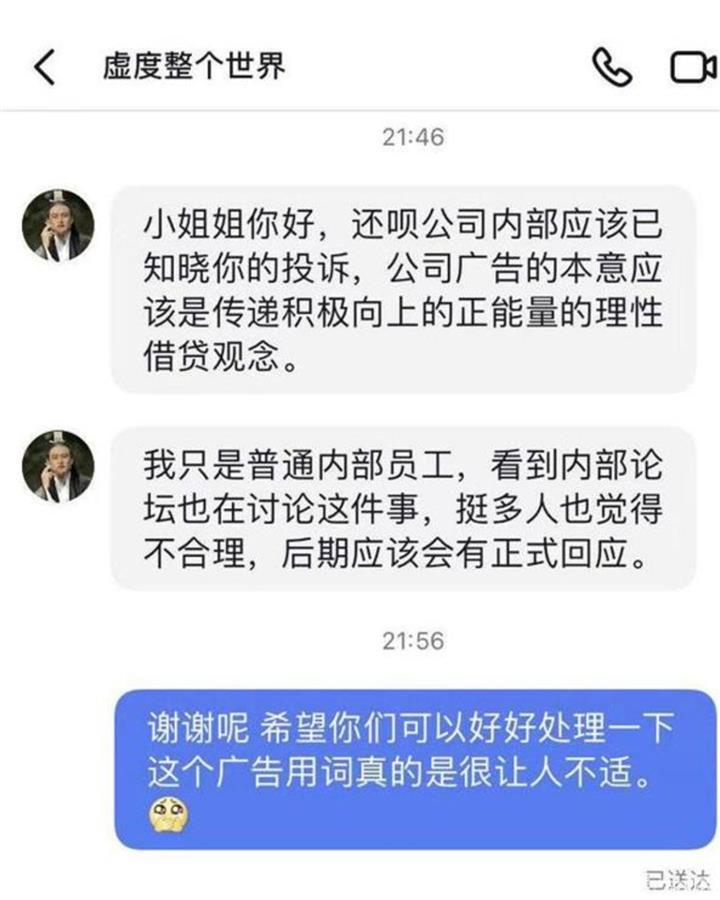Go back from the chat with 虚度整个世界
Image resolution: width=720 pixels, height=900 pixels.
(x=44, y=68)
